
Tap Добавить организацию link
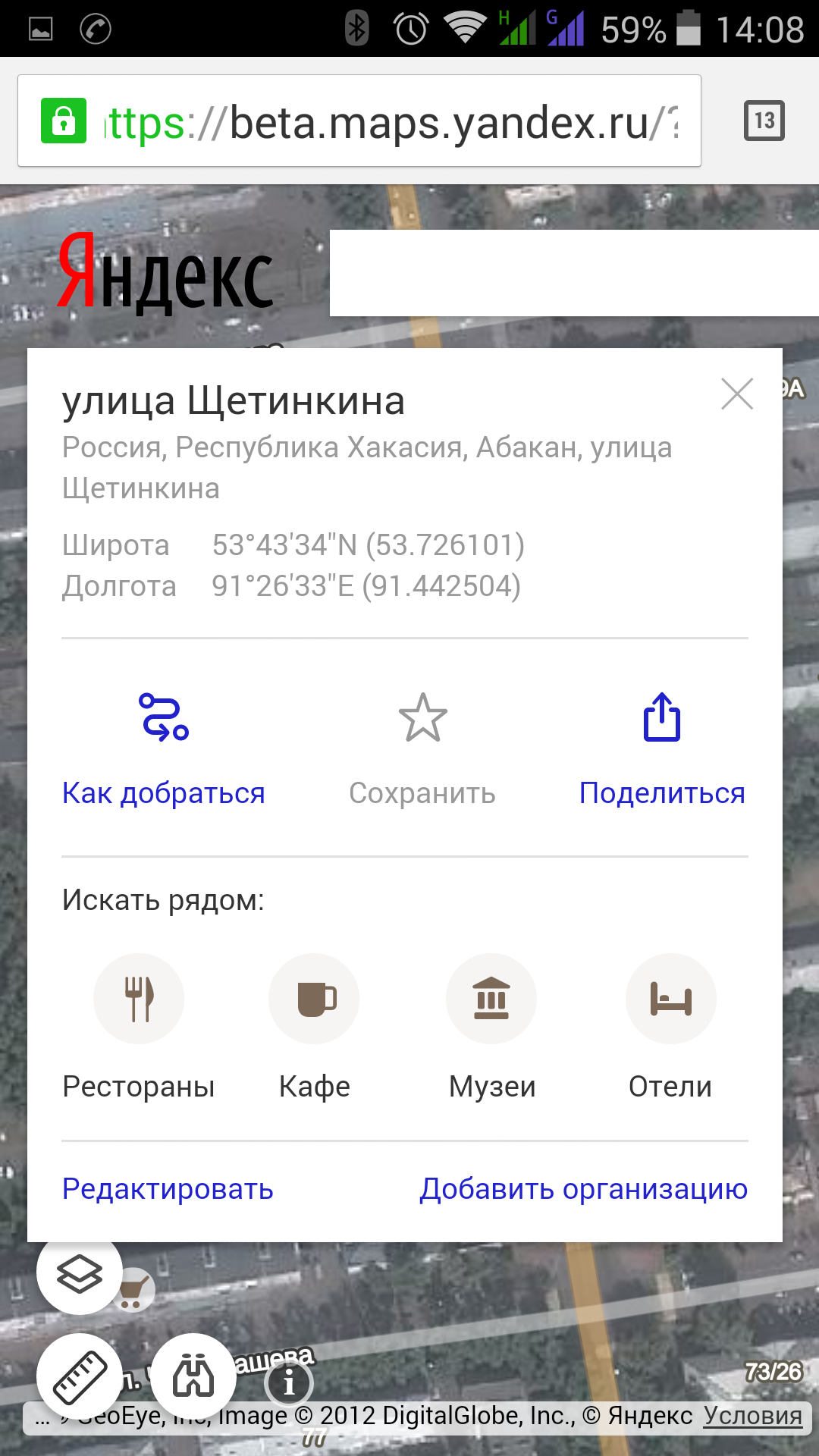[x=584, y=1189]
